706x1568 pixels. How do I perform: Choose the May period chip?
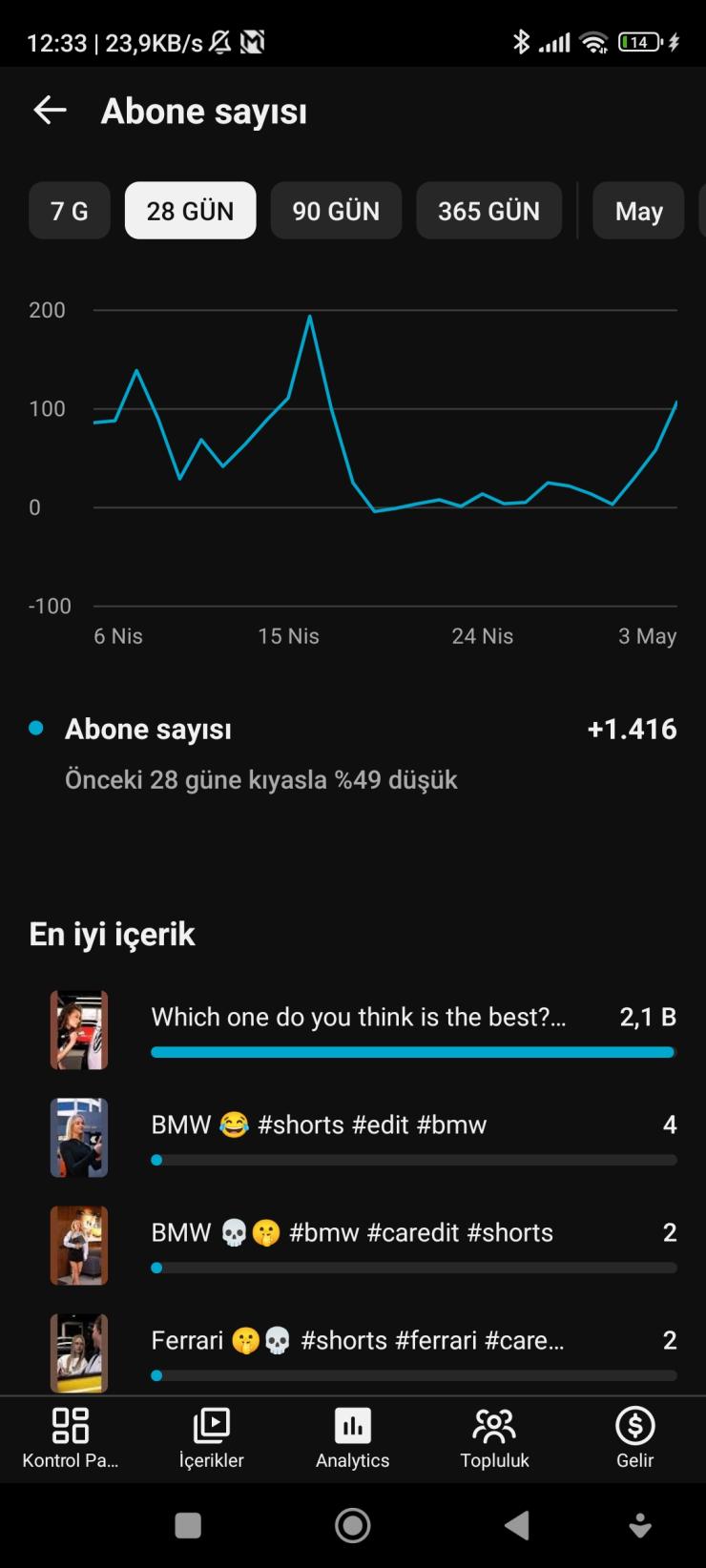[x=638, y=211]
